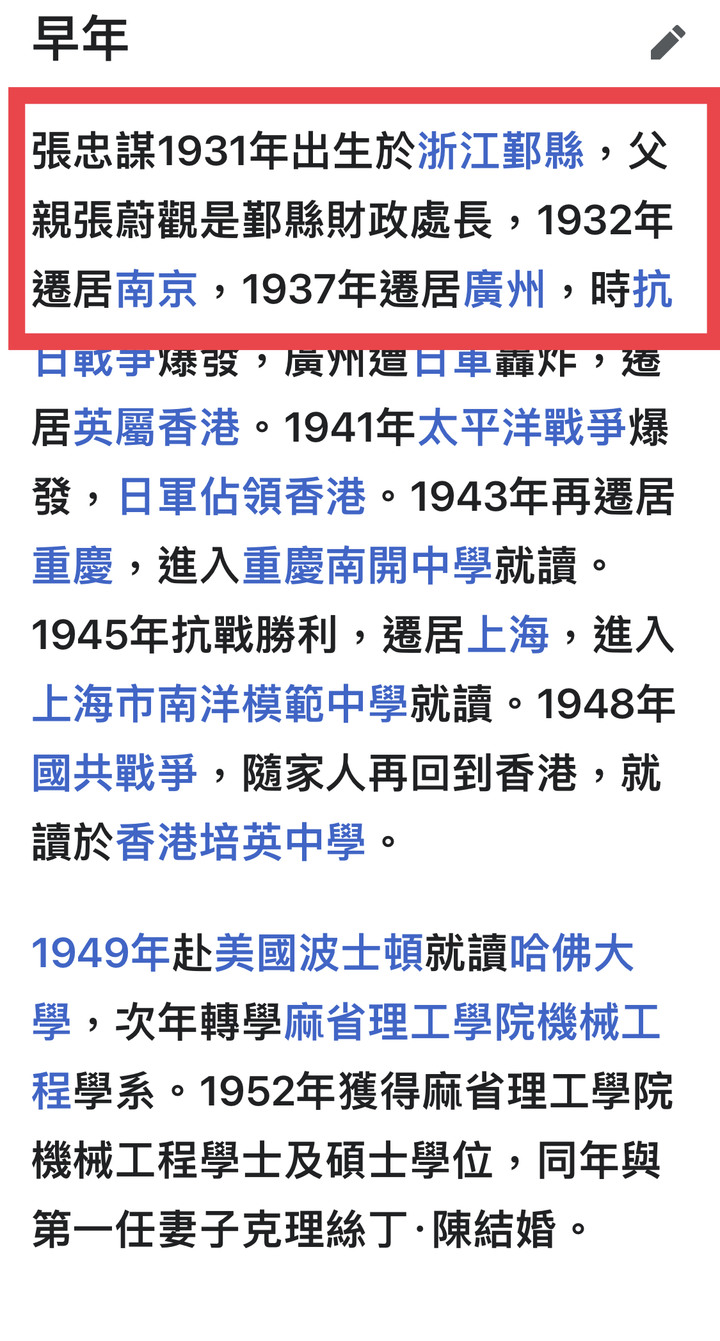Open the 南京 link
Screen dimensions: 720x1341
[157, 291]
